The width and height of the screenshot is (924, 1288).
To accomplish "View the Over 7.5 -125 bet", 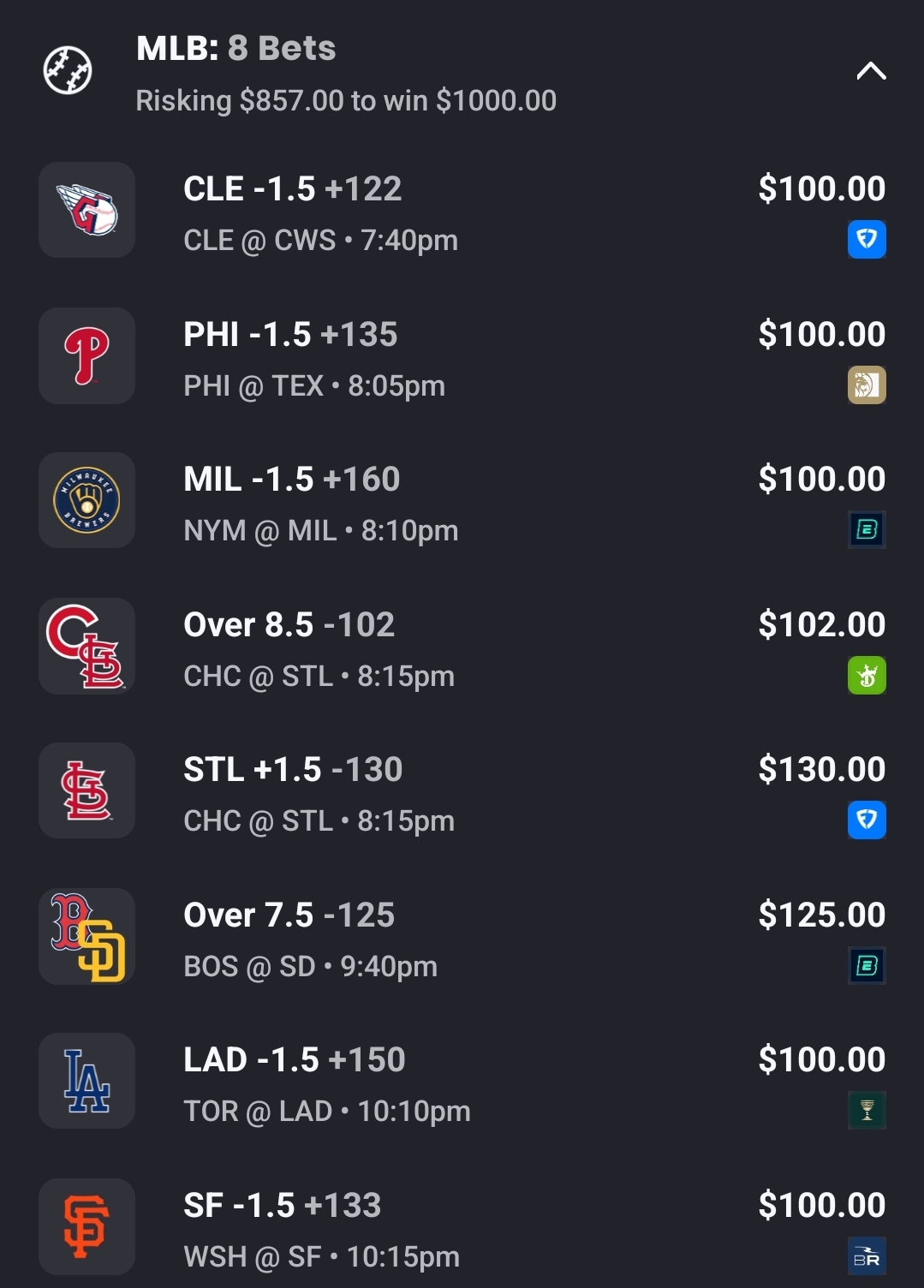I will 289,915.
